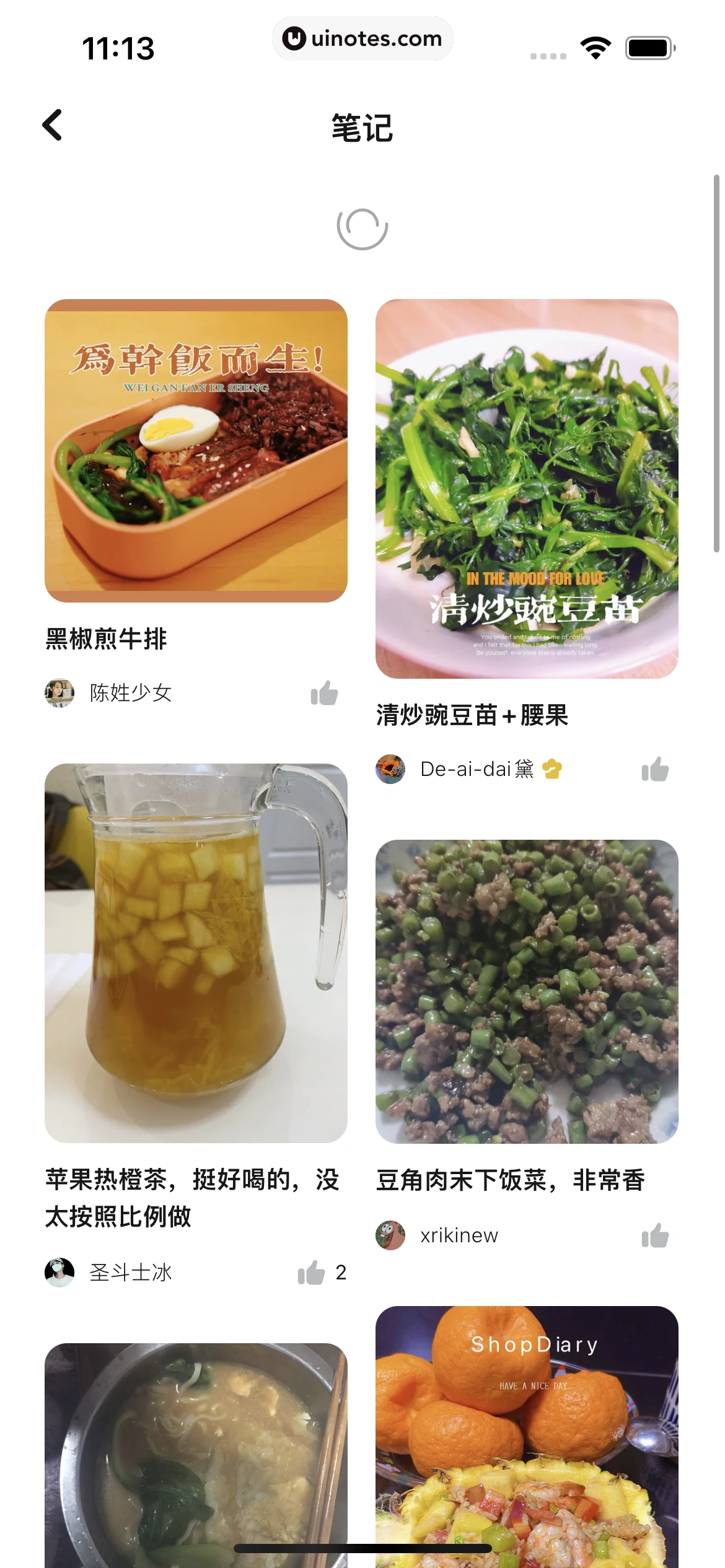Tap the uinotes.com pill in the status area
The width and height of the screenshot is (725, 1568).
tap(362, 38)
